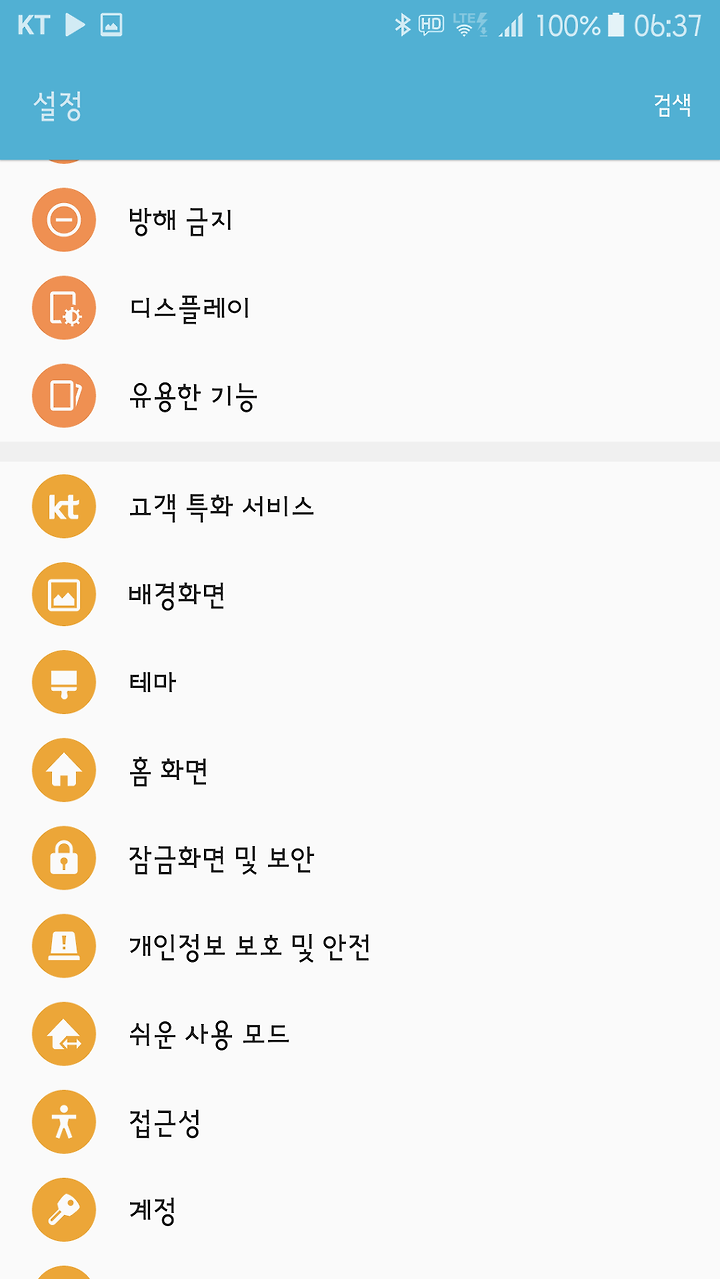Open 고객 특화 서비스
This screenshot has height=1279, width=720.
360,506
